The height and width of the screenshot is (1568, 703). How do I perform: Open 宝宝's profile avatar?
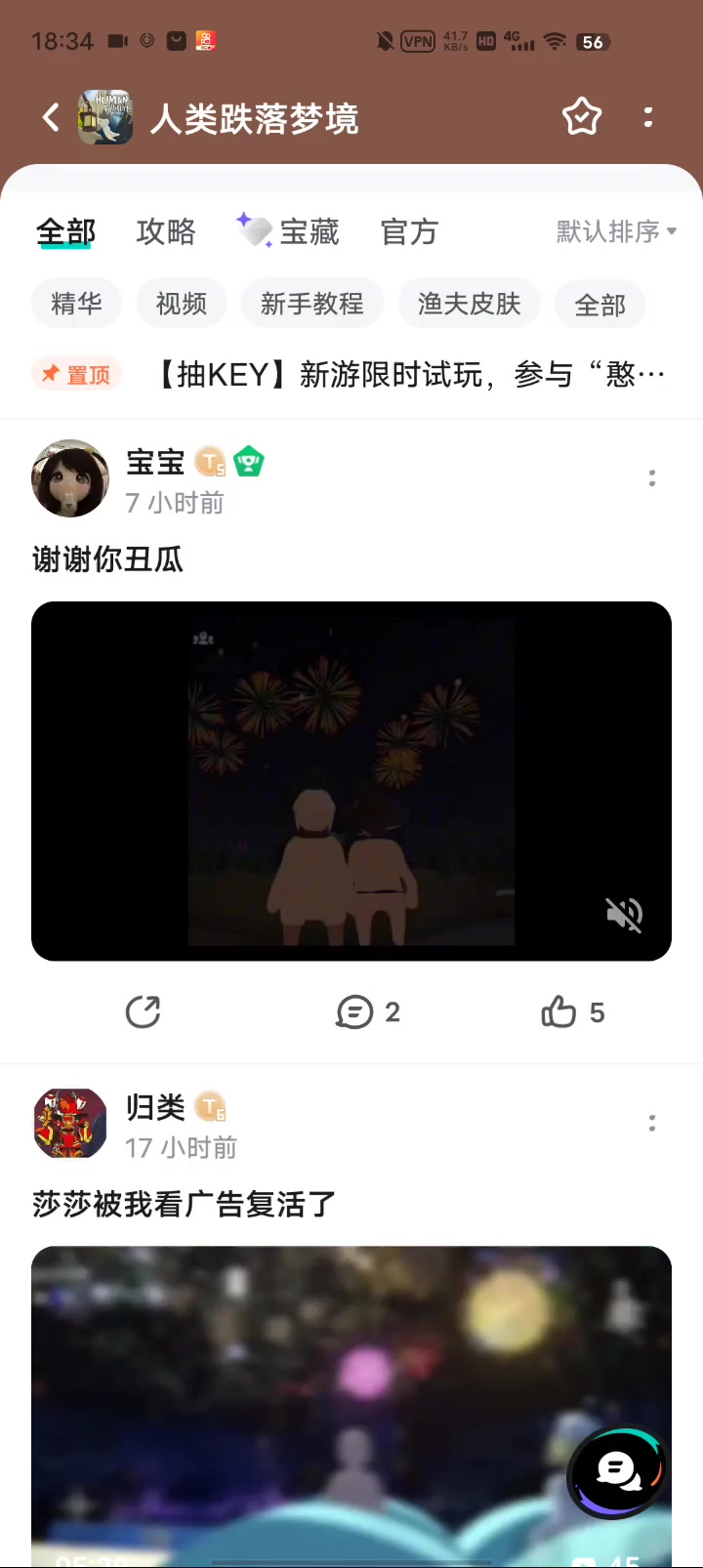click(70, 478)
